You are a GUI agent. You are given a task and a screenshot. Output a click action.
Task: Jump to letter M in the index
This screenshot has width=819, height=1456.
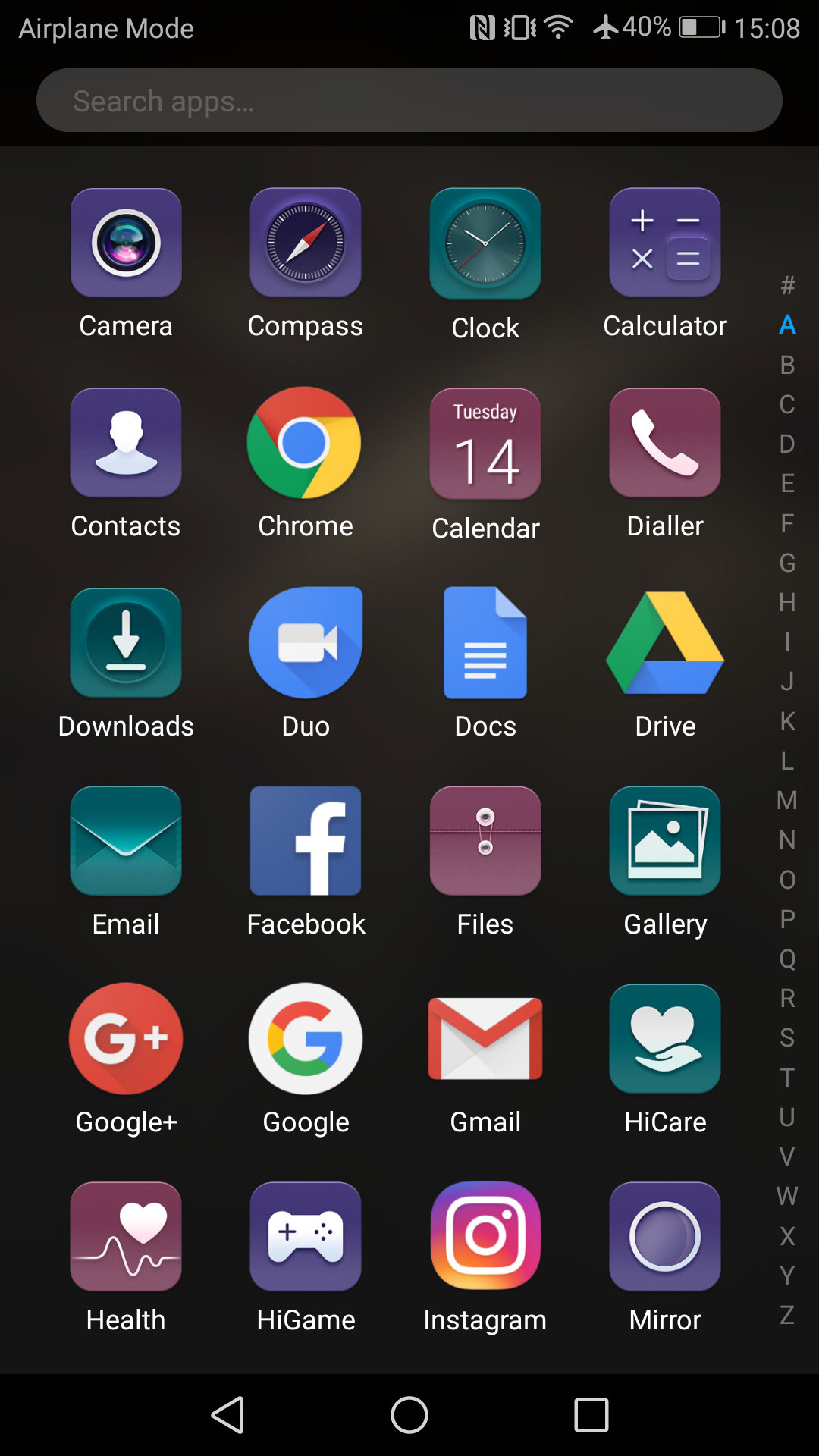(x=787, y=800)
